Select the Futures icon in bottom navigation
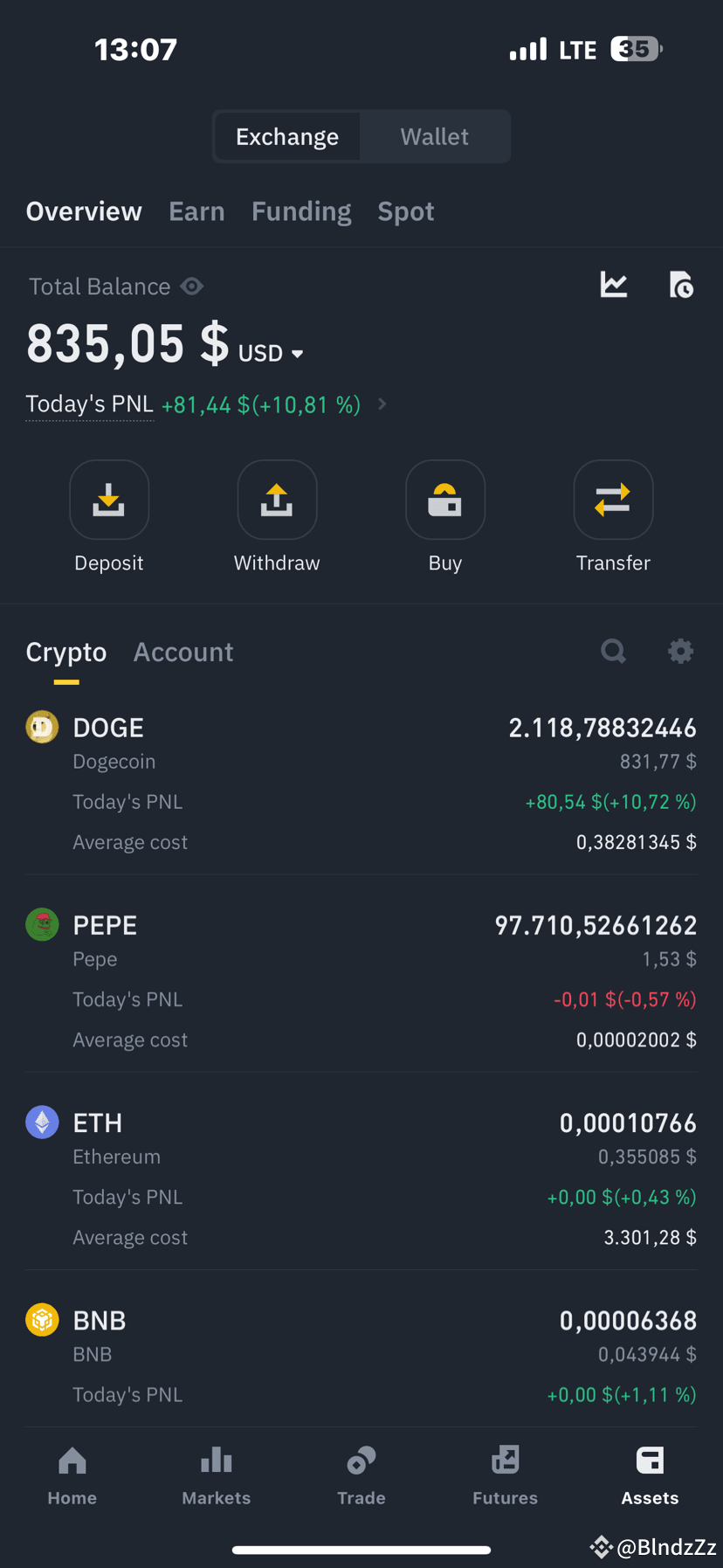The image size is (723, 1568). coord(505,1475)
